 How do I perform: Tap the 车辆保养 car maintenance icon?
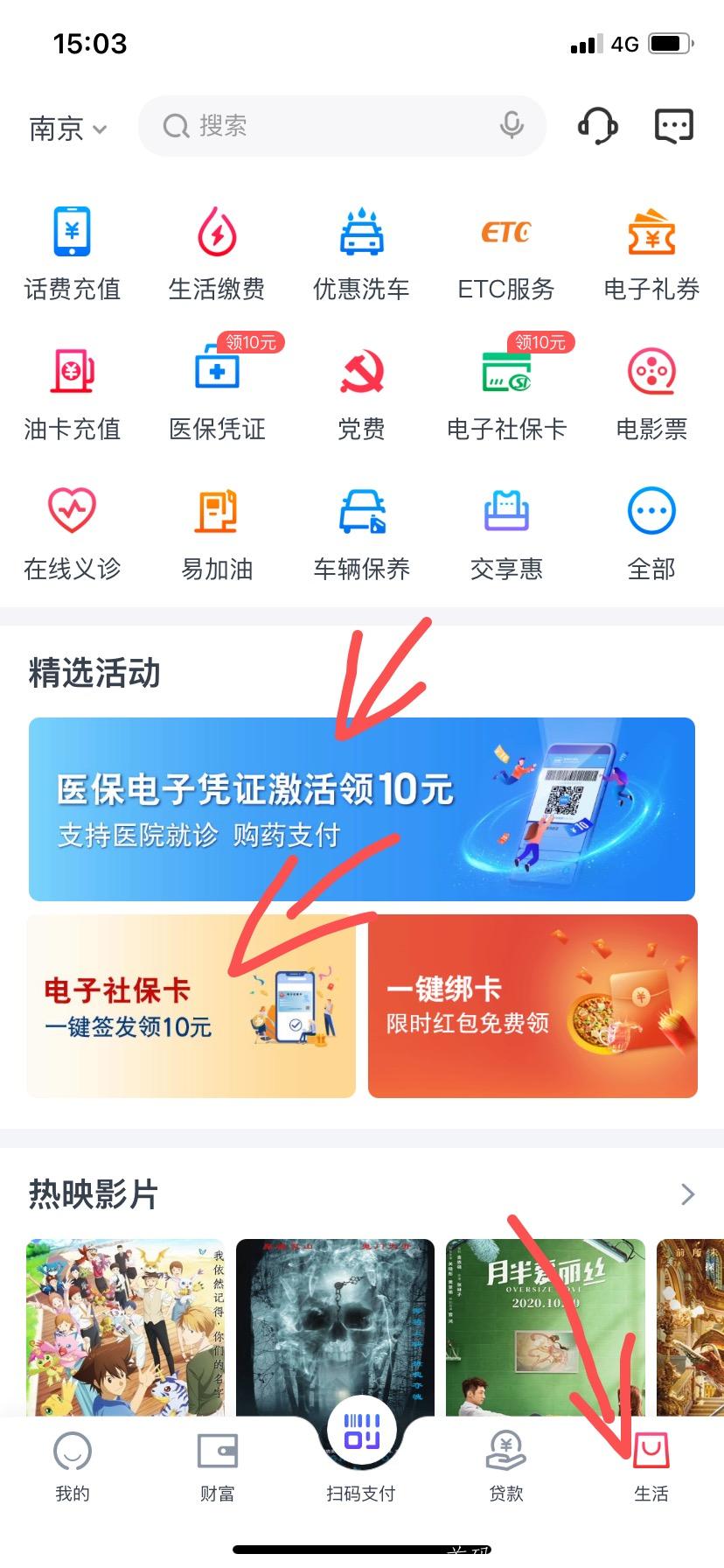tap(362, 529)
